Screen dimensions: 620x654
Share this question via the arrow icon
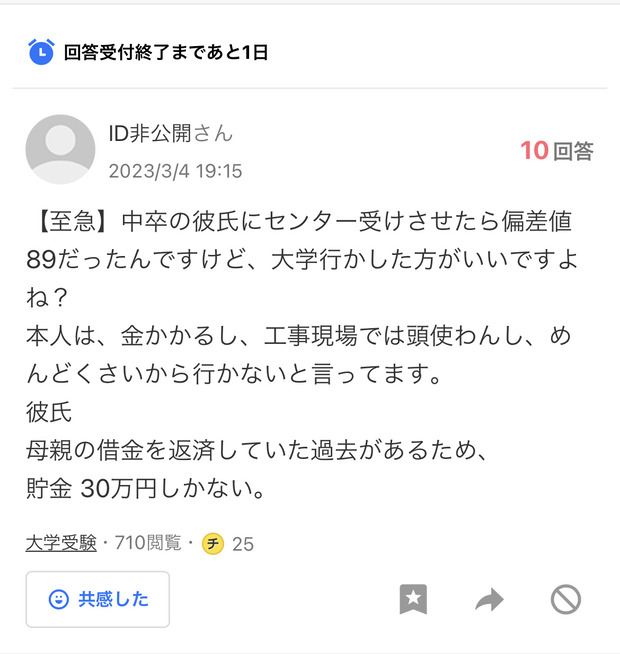[489, 599]
